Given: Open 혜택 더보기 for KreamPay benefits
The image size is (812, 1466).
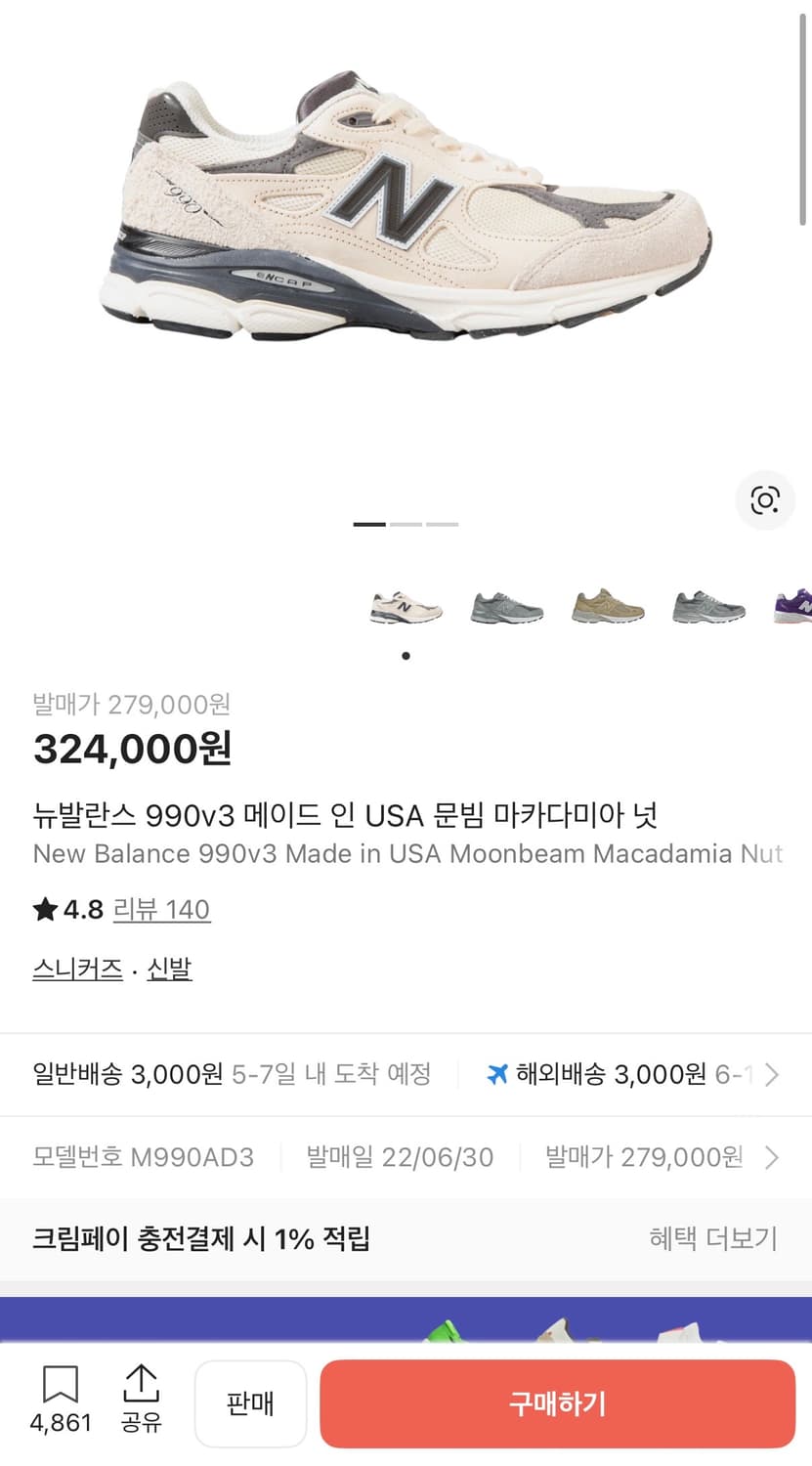Looking at the screenshot, I should point(713,1237).
